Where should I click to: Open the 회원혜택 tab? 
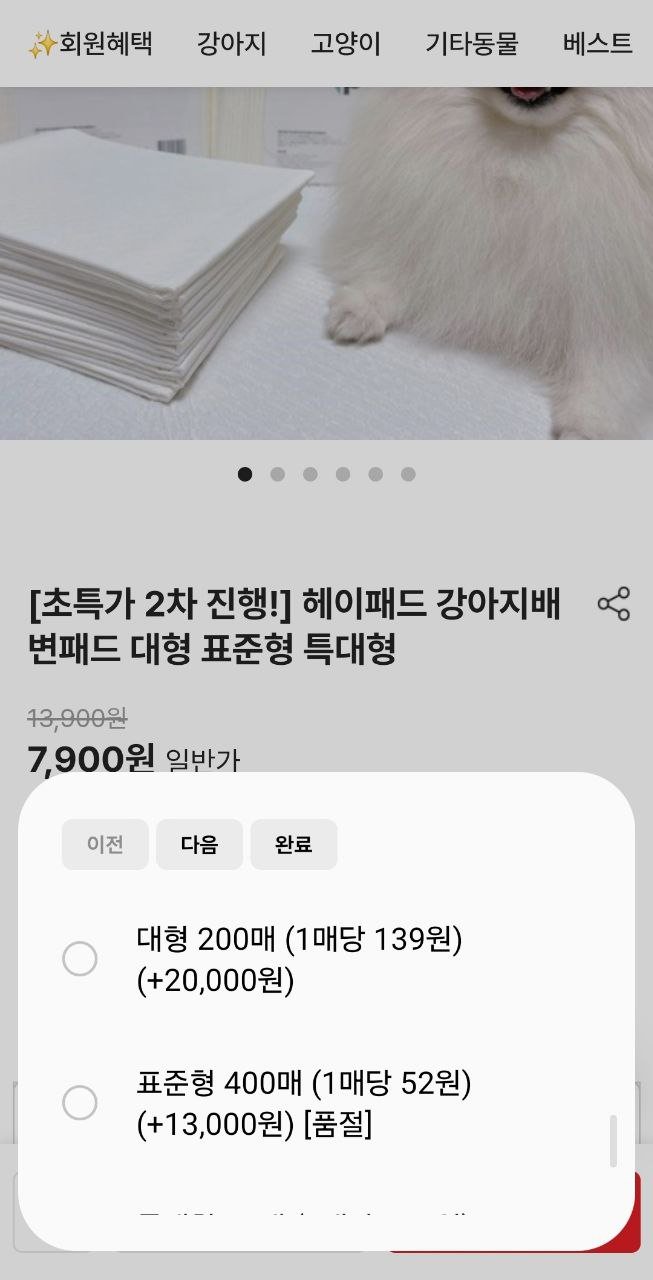point(90,43)
